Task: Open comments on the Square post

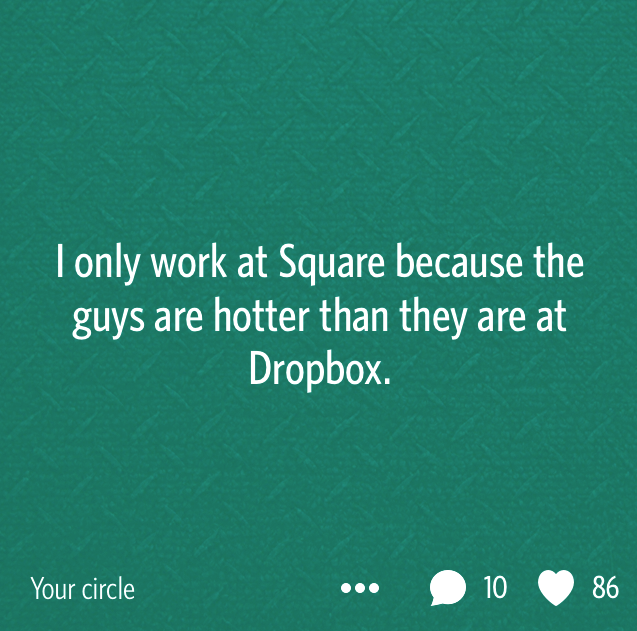Action: [x=448, y=588]
